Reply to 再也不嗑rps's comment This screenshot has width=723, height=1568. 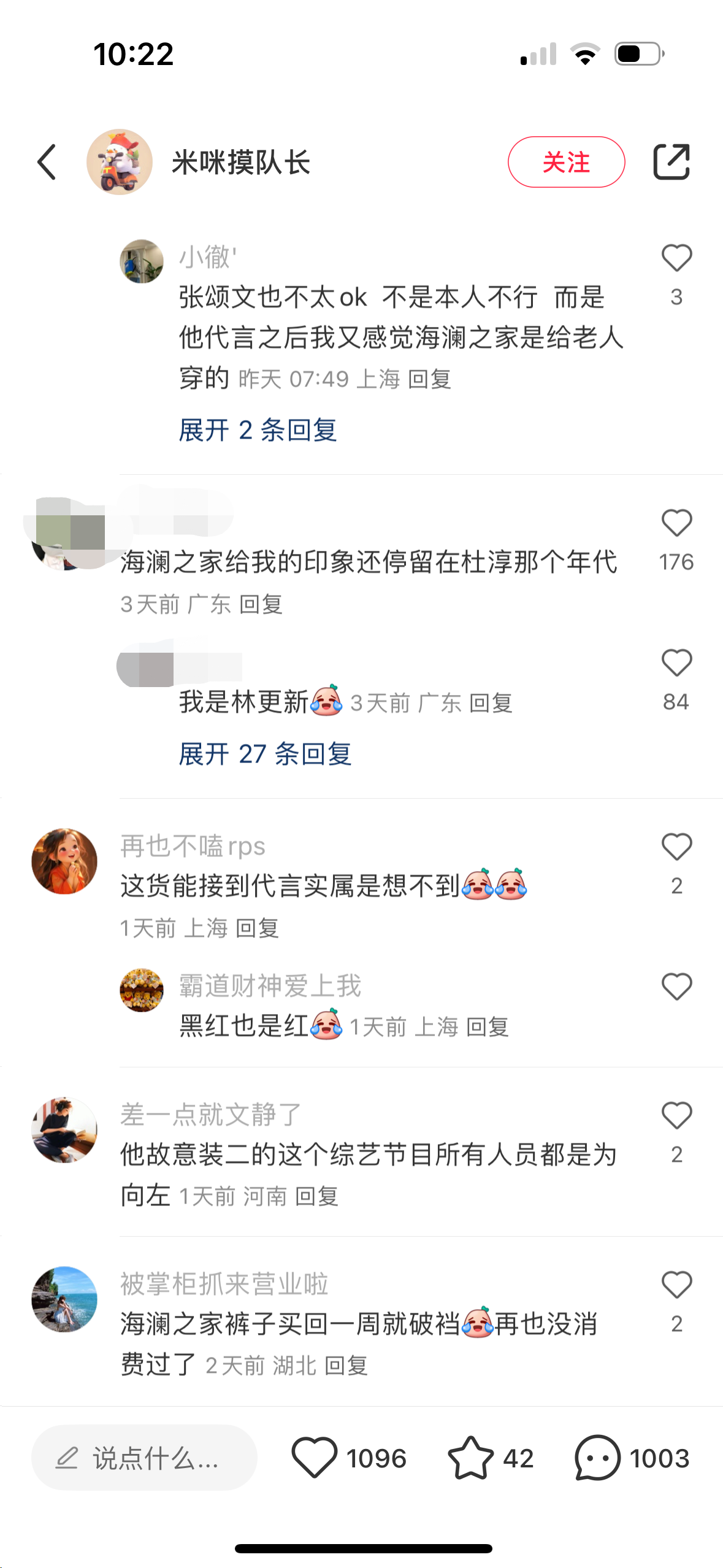click(257, 929)
